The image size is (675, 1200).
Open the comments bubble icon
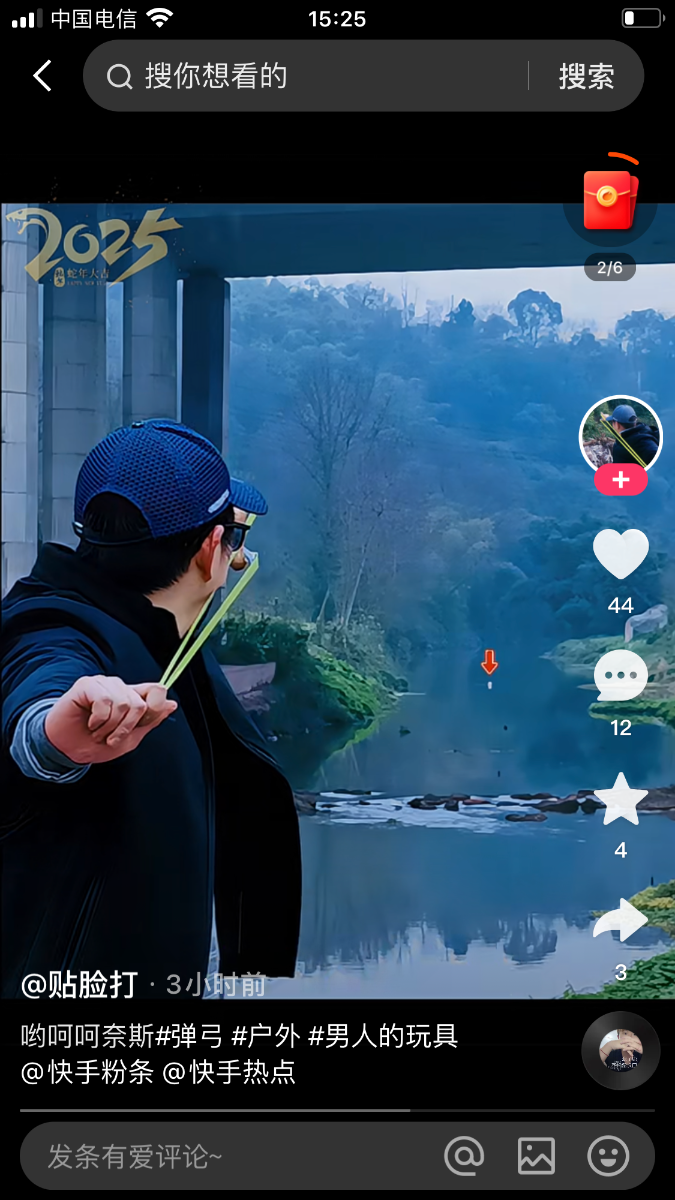pos(621,677)
